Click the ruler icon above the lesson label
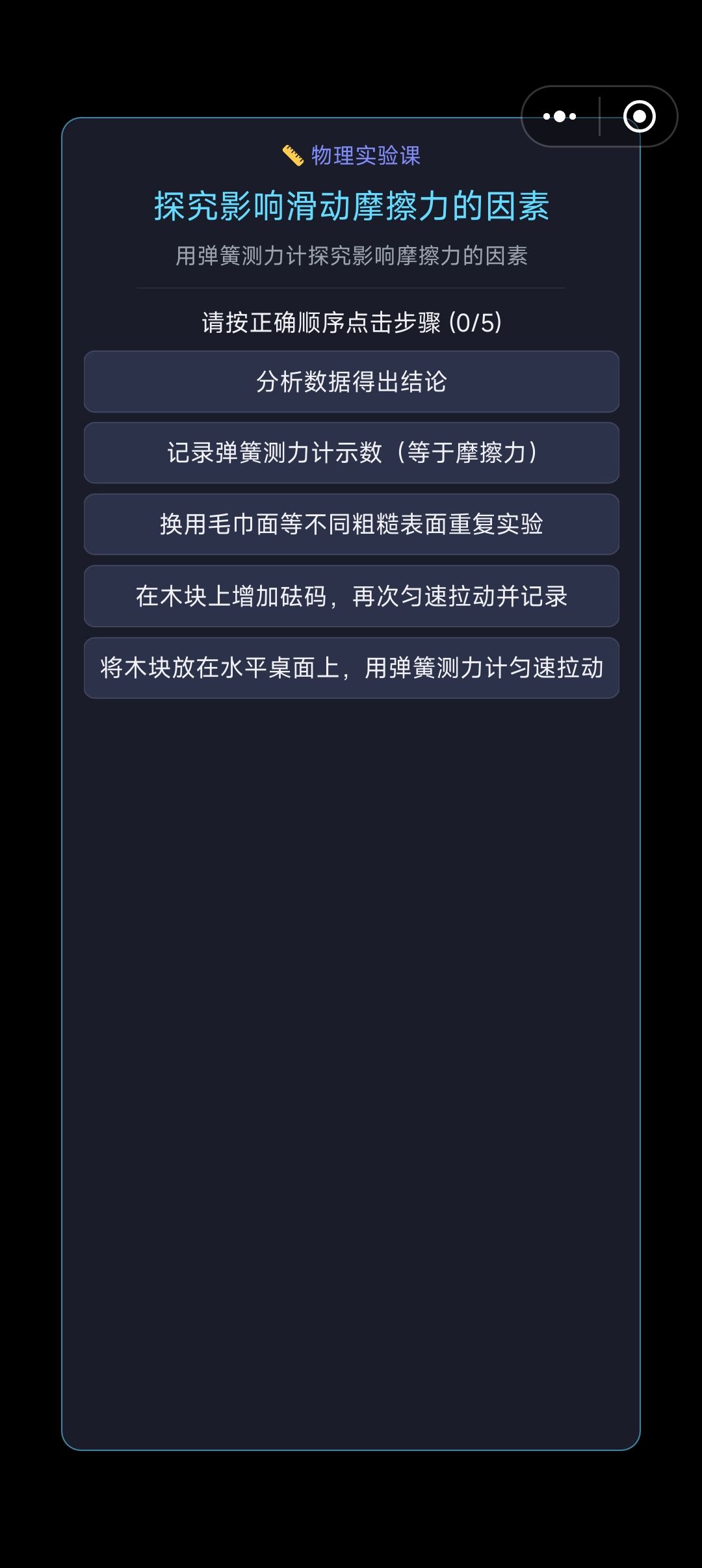702x1568 pixels. click(292, 155)
